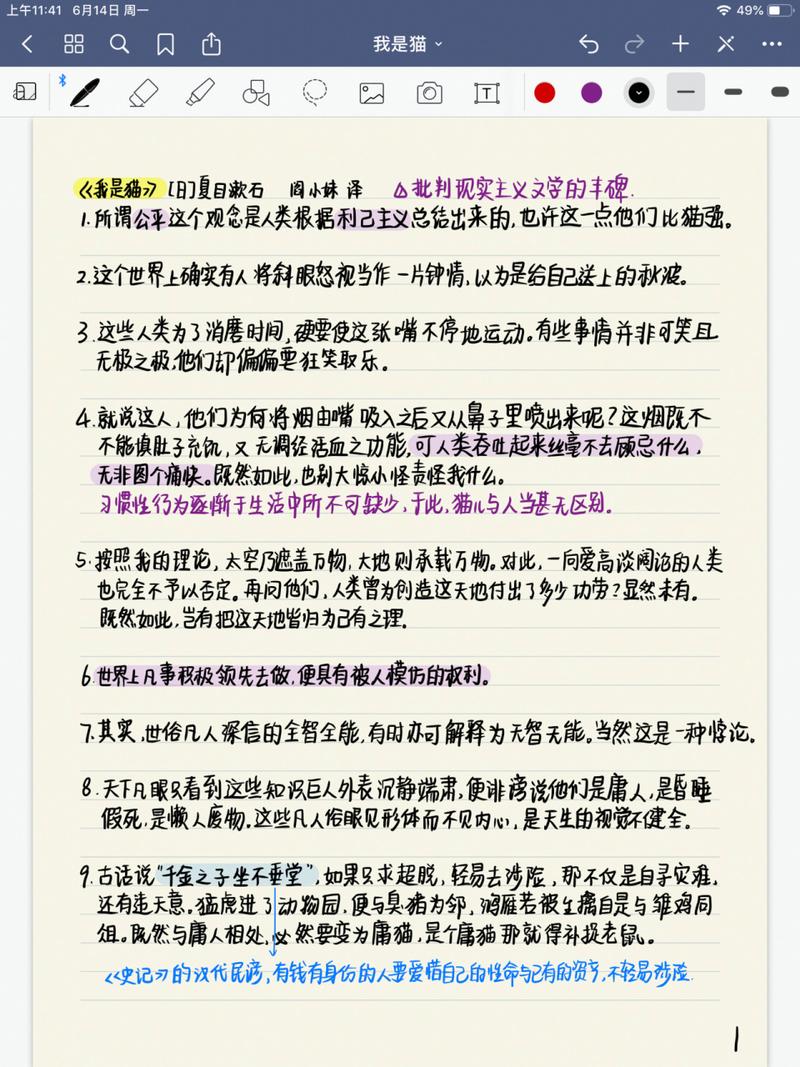The height and width of the screenshot is (1067, 800).
Task: Bookmark the current page
Action: [165, 44]
